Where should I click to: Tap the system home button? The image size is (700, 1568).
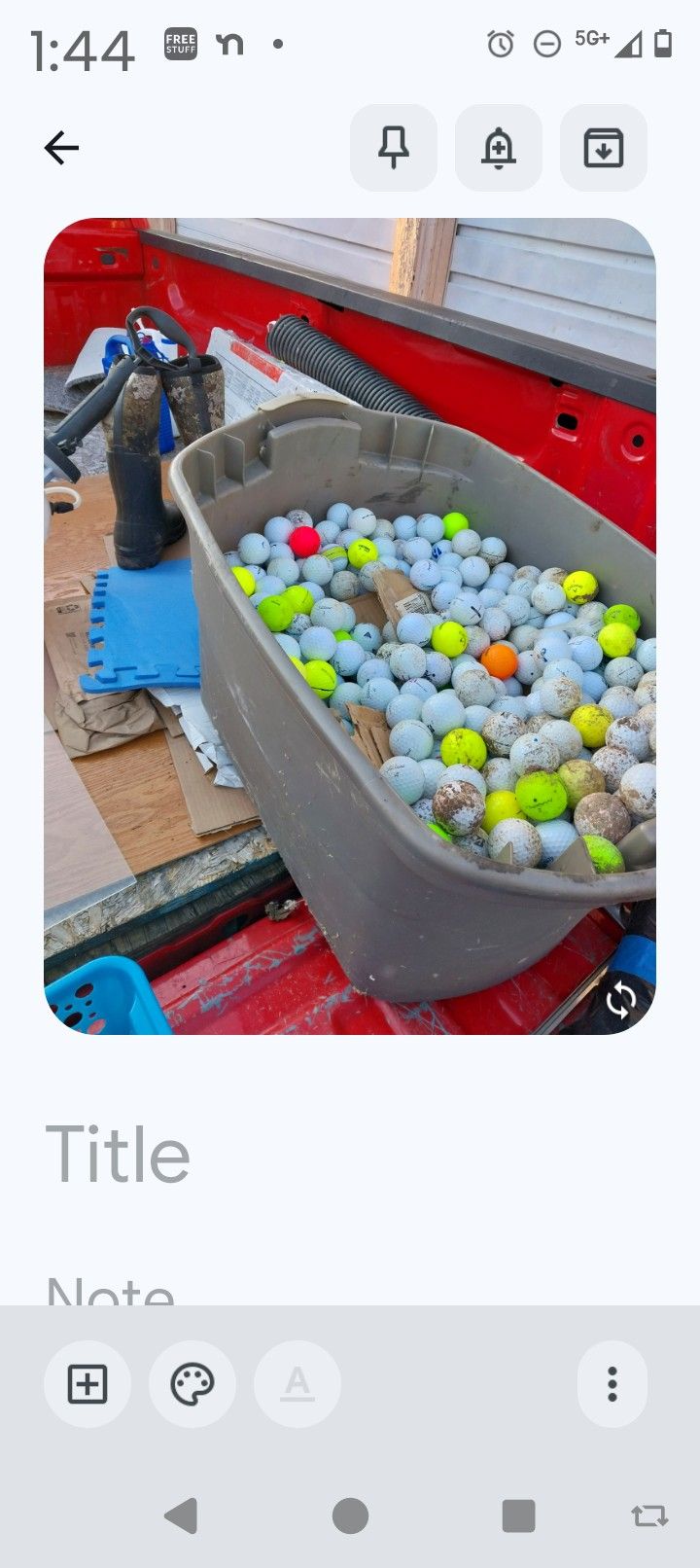[350, 1515]
